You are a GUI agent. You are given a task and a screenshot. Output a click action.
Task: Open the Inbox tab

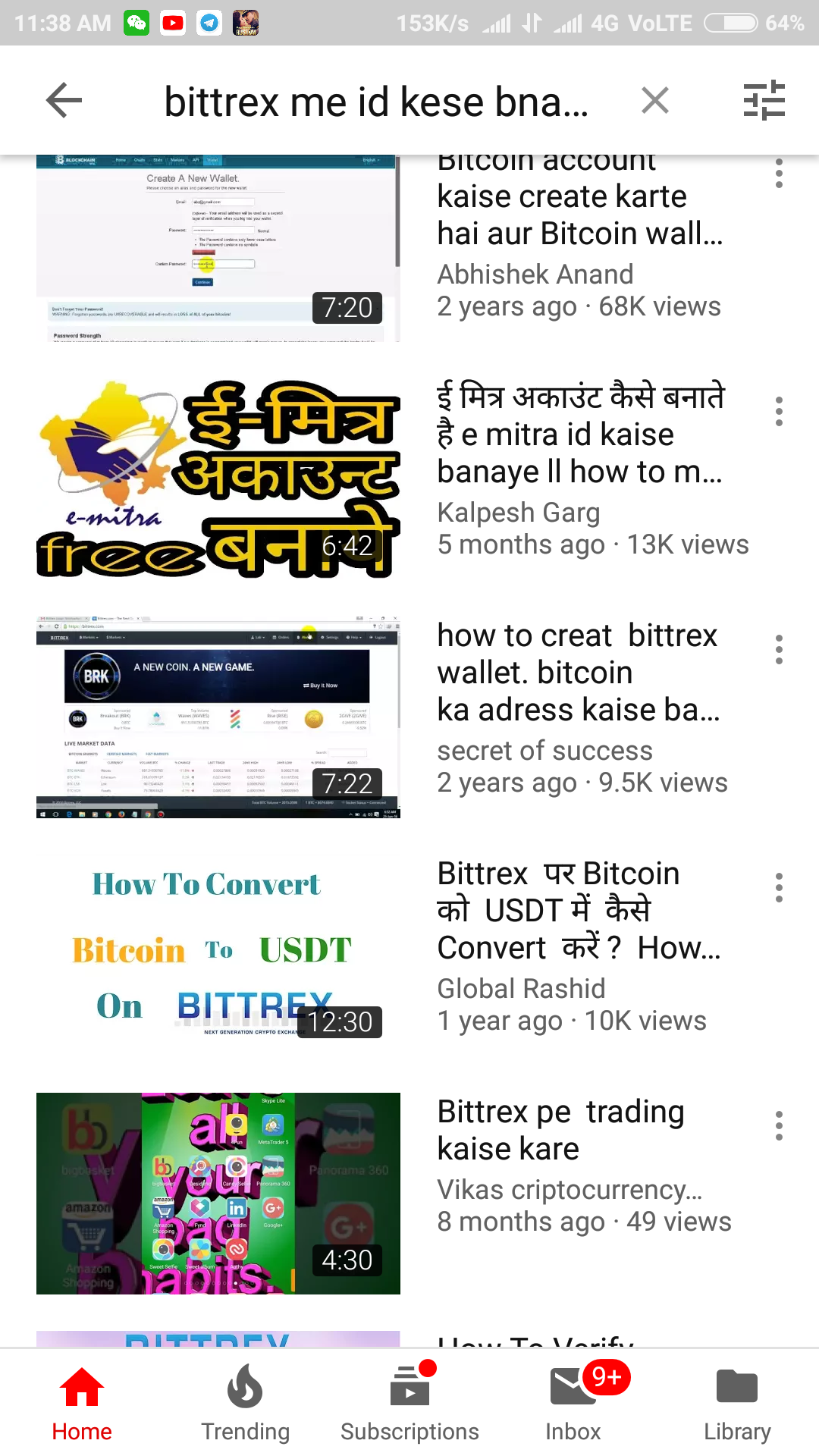pos(573,1403)
